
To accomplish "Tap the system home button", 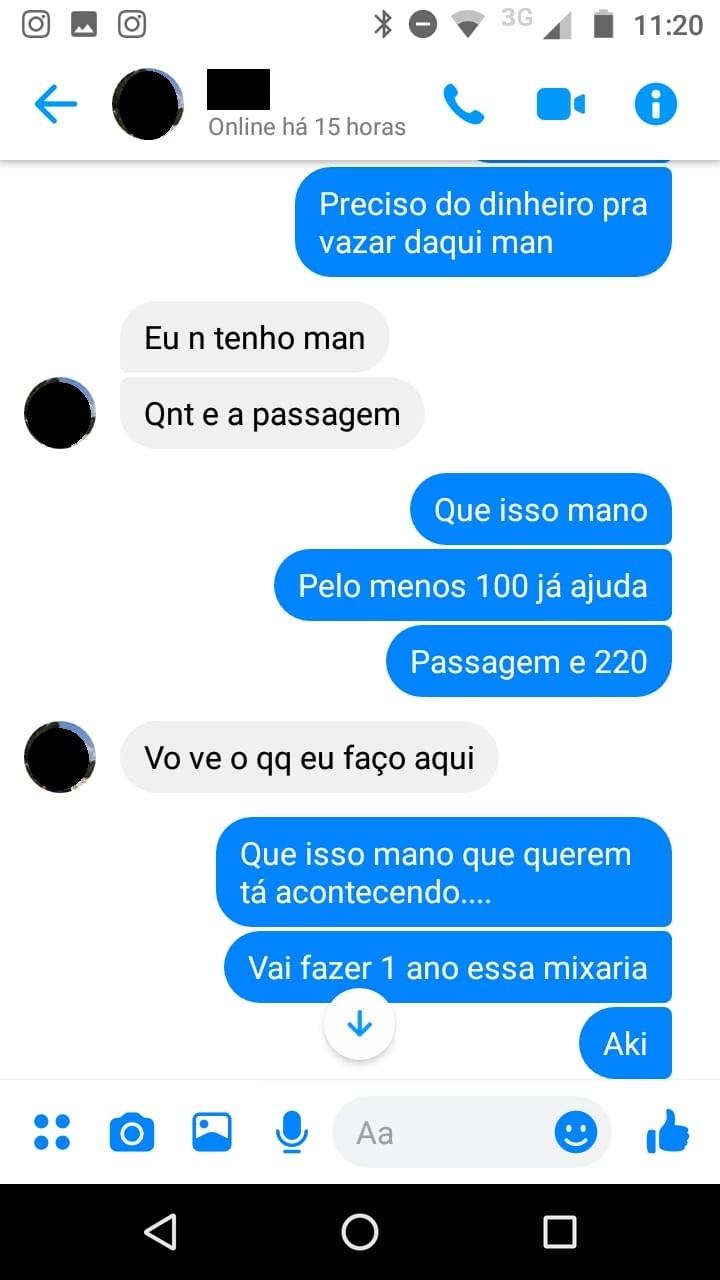I will [x=360, y=1232].
